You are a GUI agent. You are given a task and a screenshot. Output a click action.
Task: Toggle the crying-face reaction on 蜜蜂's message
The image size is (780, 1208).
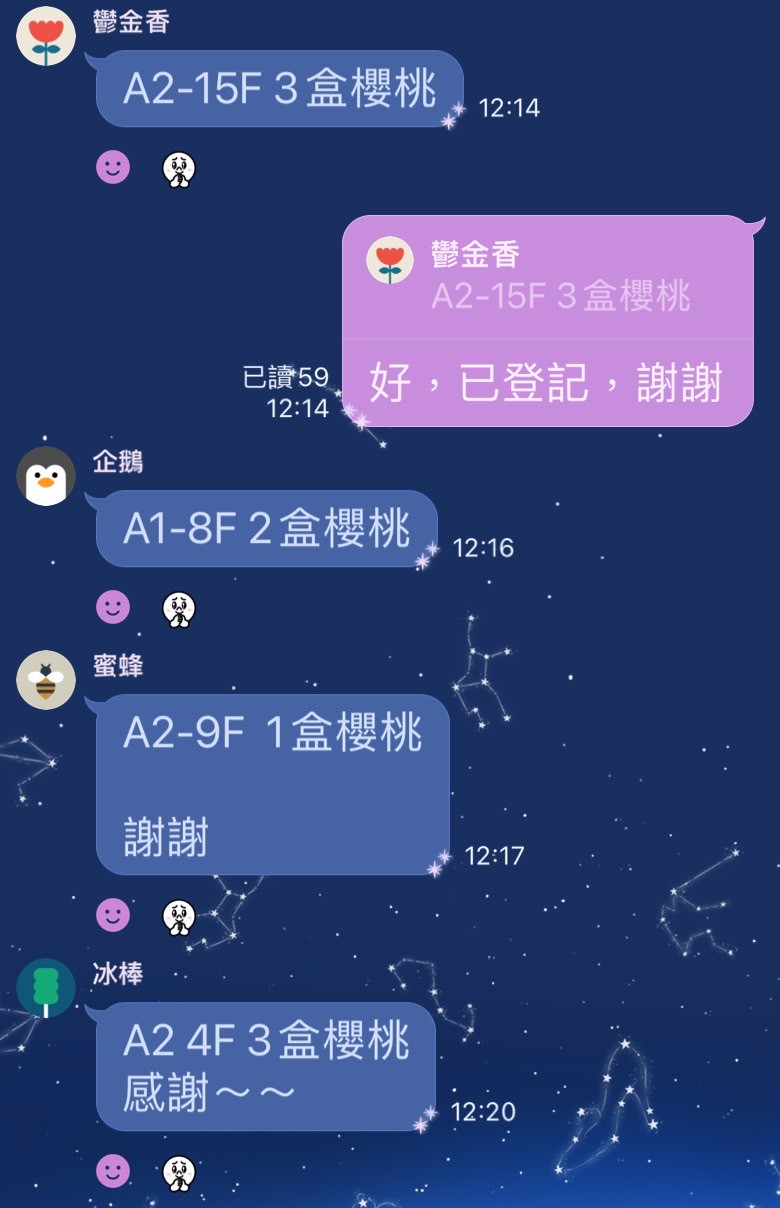(177, 917)
